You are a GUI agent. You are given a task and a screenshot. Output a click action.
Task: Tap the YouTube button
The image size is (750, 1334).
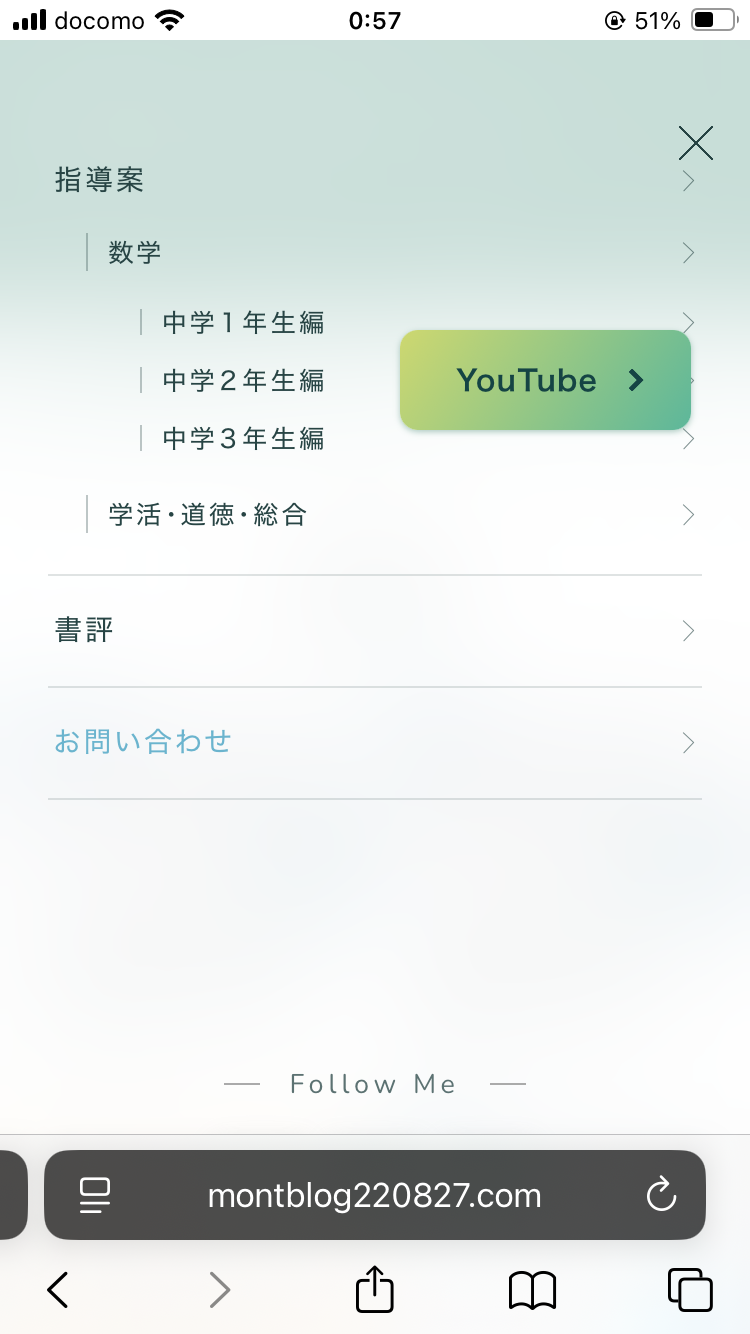click(545, 380)
